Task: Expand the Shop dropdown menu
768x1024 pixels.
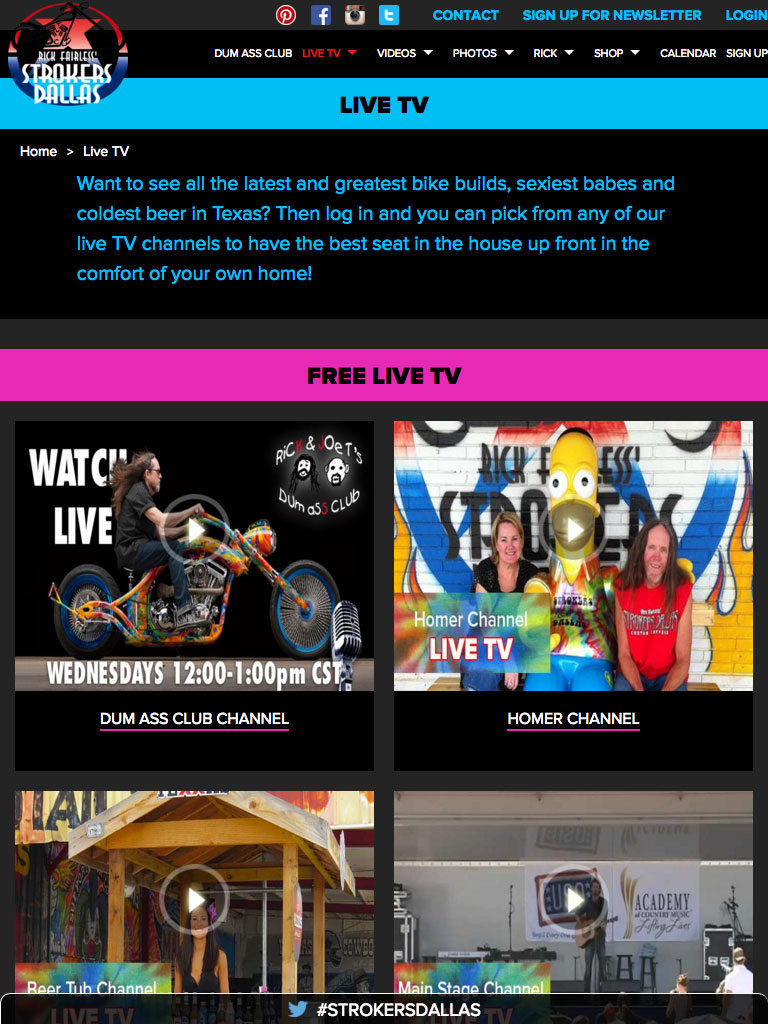Action: [x=616, y=53]
